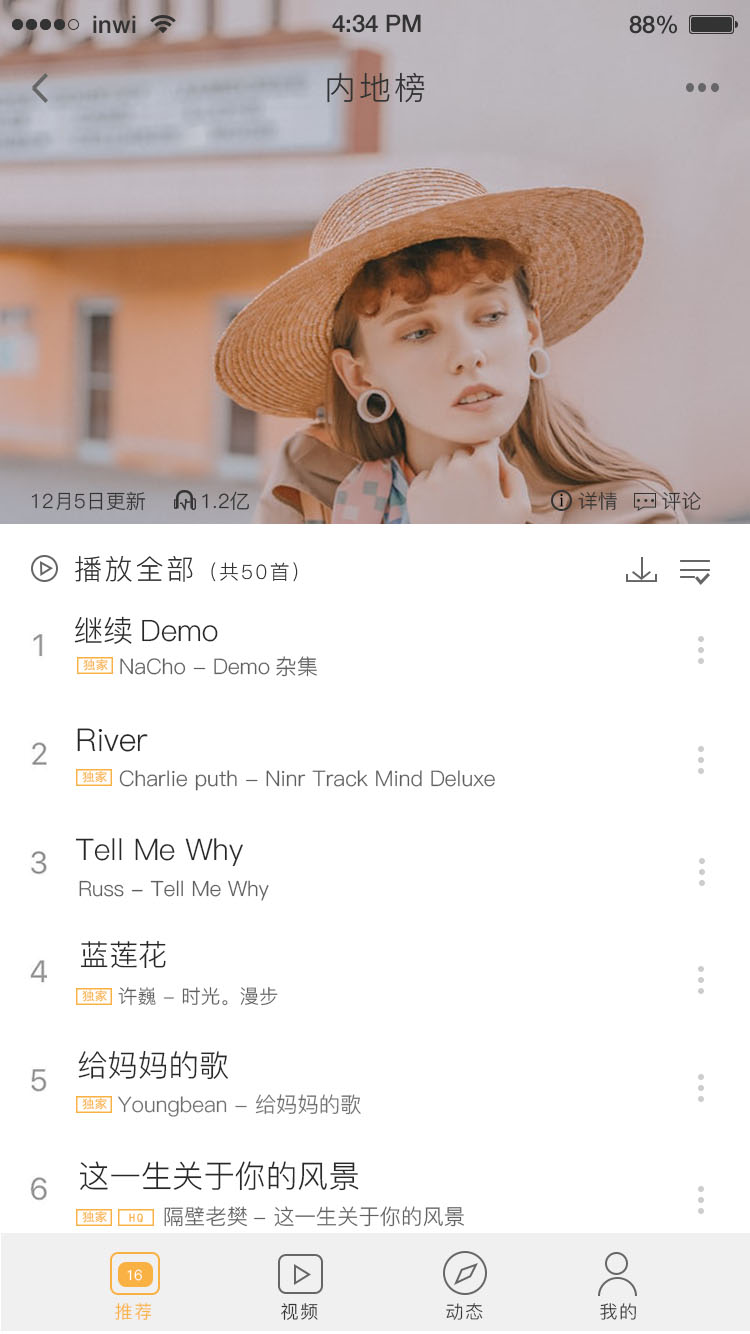Screen dimensions: 750x1334
Task: Tap the multi-select sort icon near download
Action: pos(696,570)
